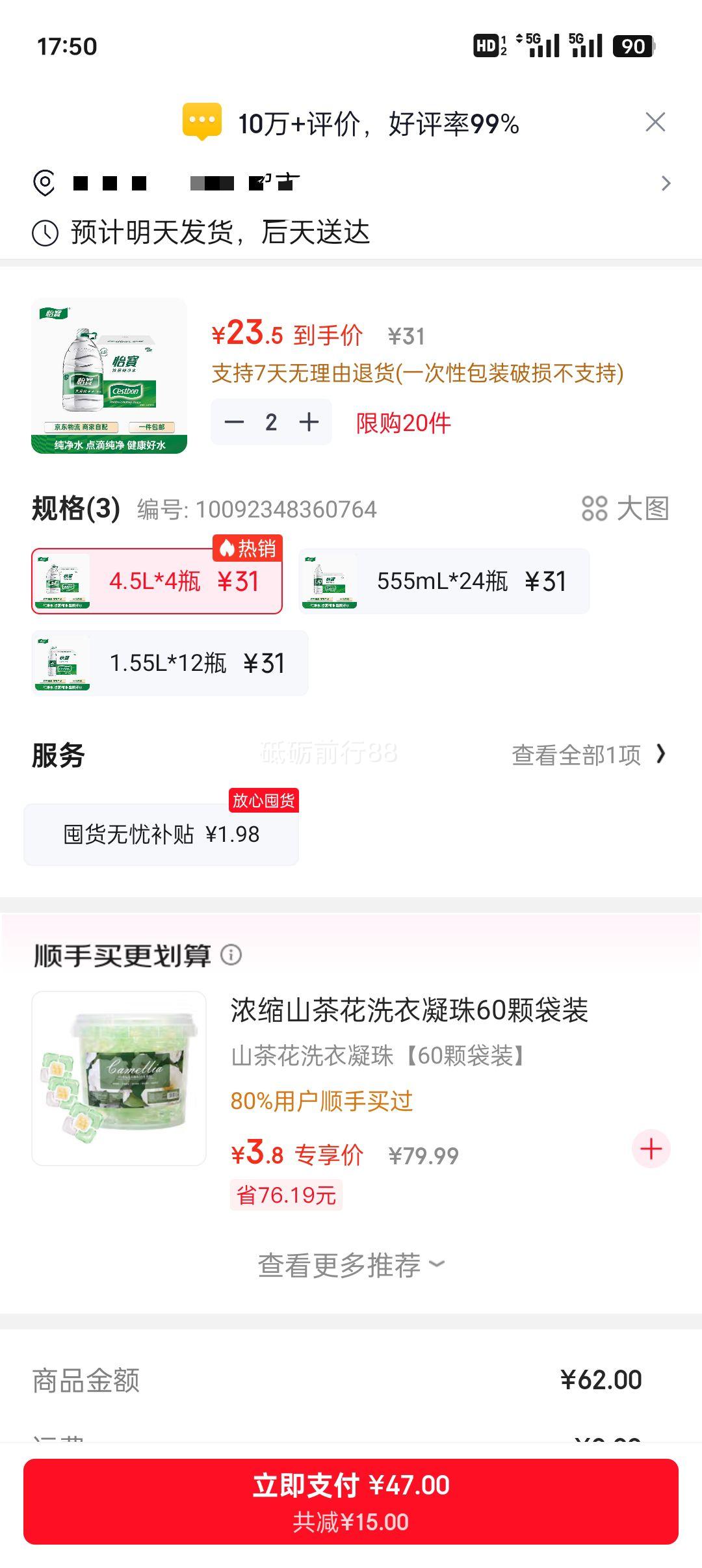
Task: Toggle the 囤货无忧补贴 ¥1.98 service option
Action: coord(161,834)
